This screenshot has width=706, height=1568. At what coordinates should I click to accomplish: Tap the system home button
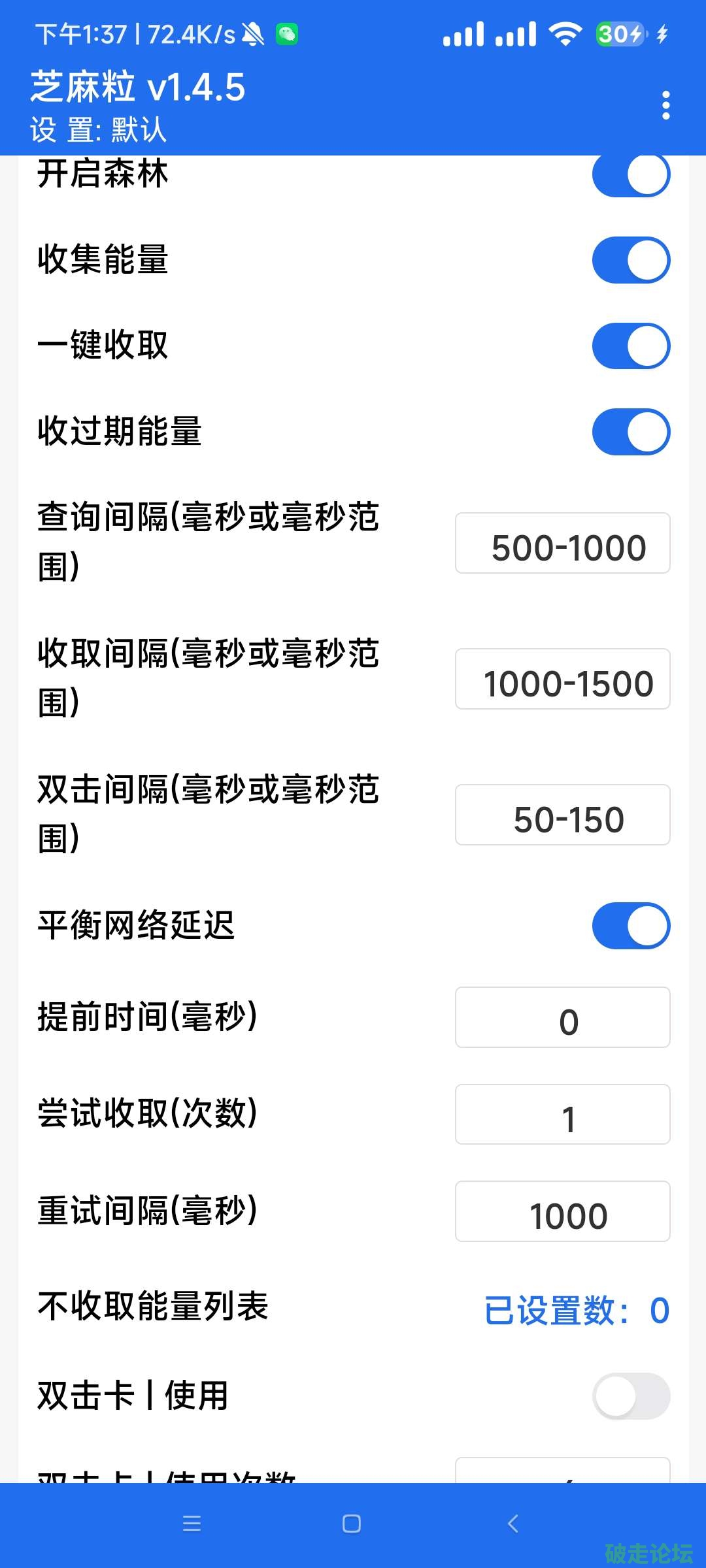pos(352,1524)
